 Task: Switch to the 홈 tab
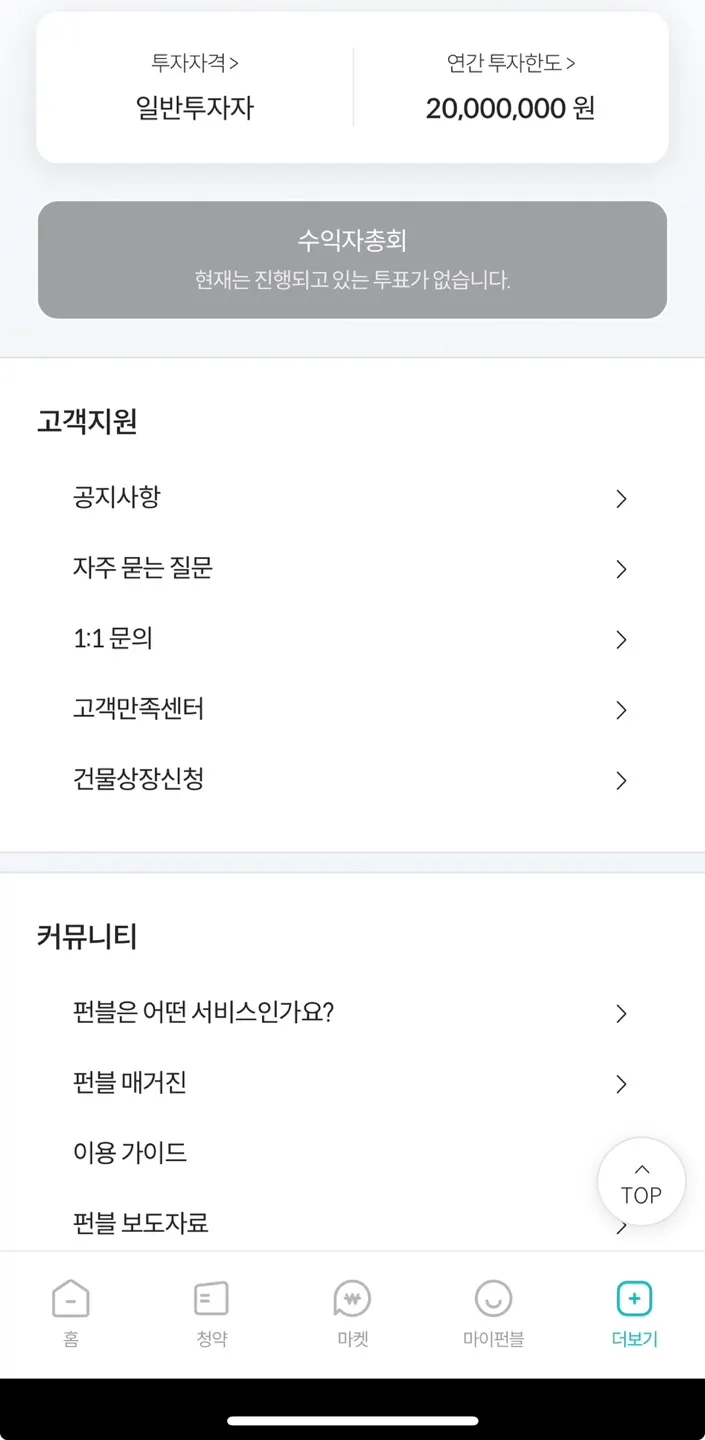click(70, 1312)
